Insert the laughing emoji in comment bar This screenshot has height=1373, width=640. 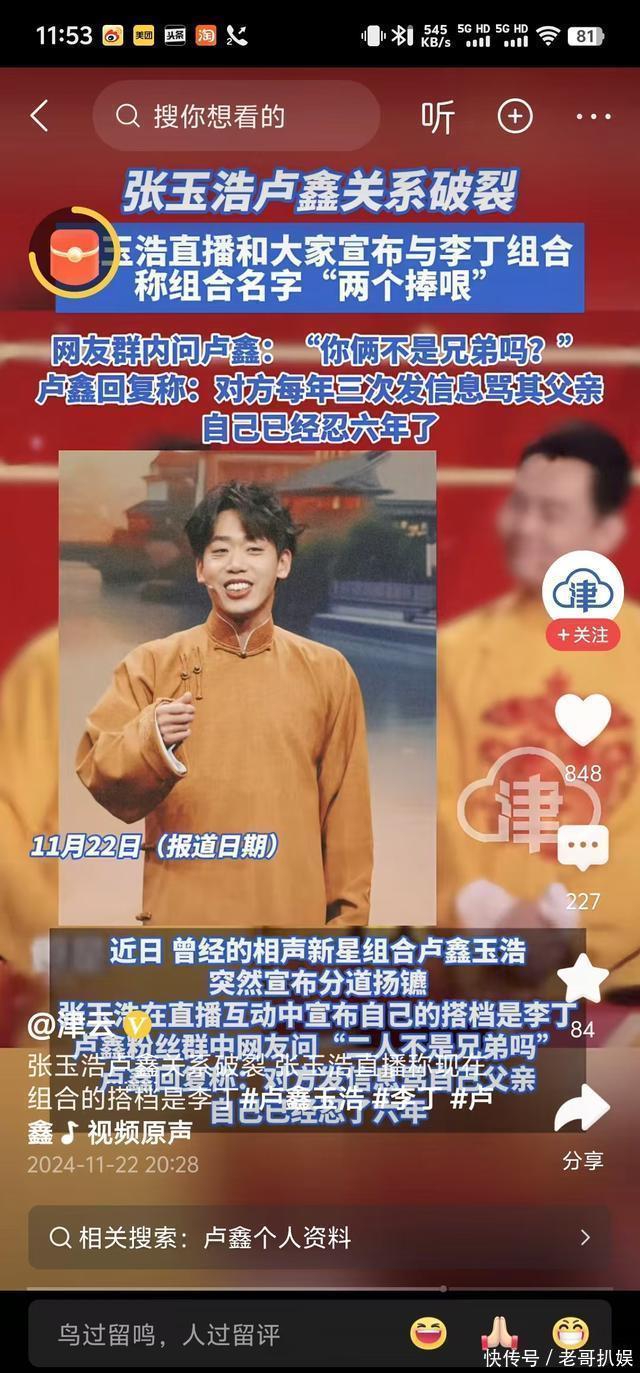coord(428,1334)
